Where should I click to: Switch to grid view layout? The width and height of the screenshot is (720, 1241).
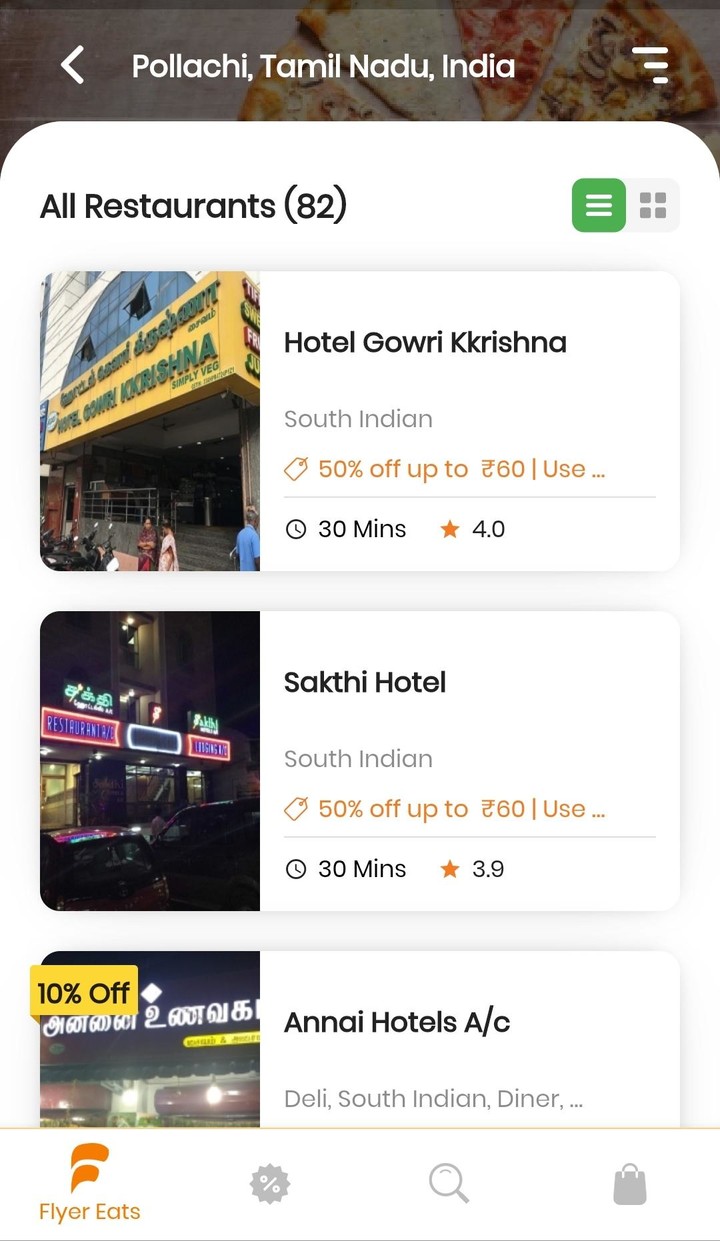click(653, 205)
